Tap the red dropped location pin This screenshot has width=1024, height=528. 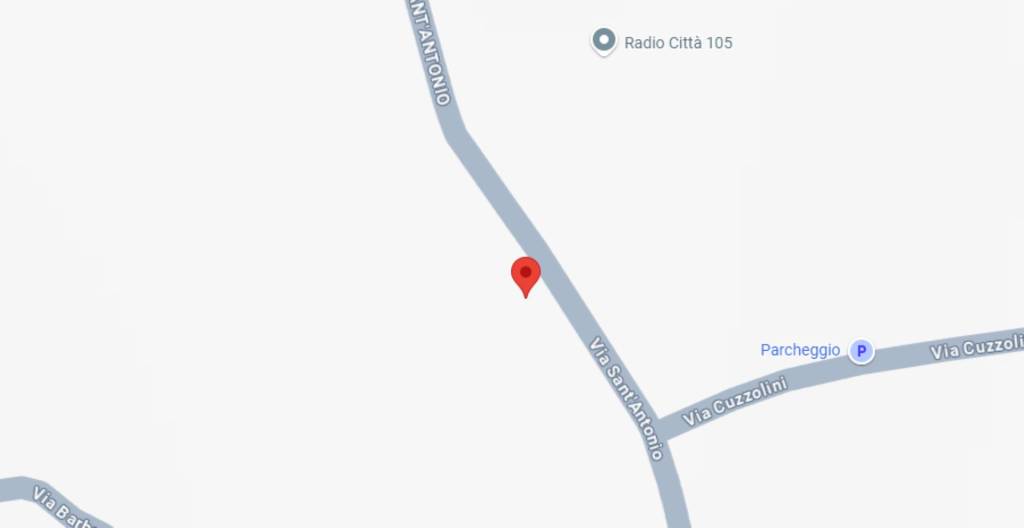(526, 274)
